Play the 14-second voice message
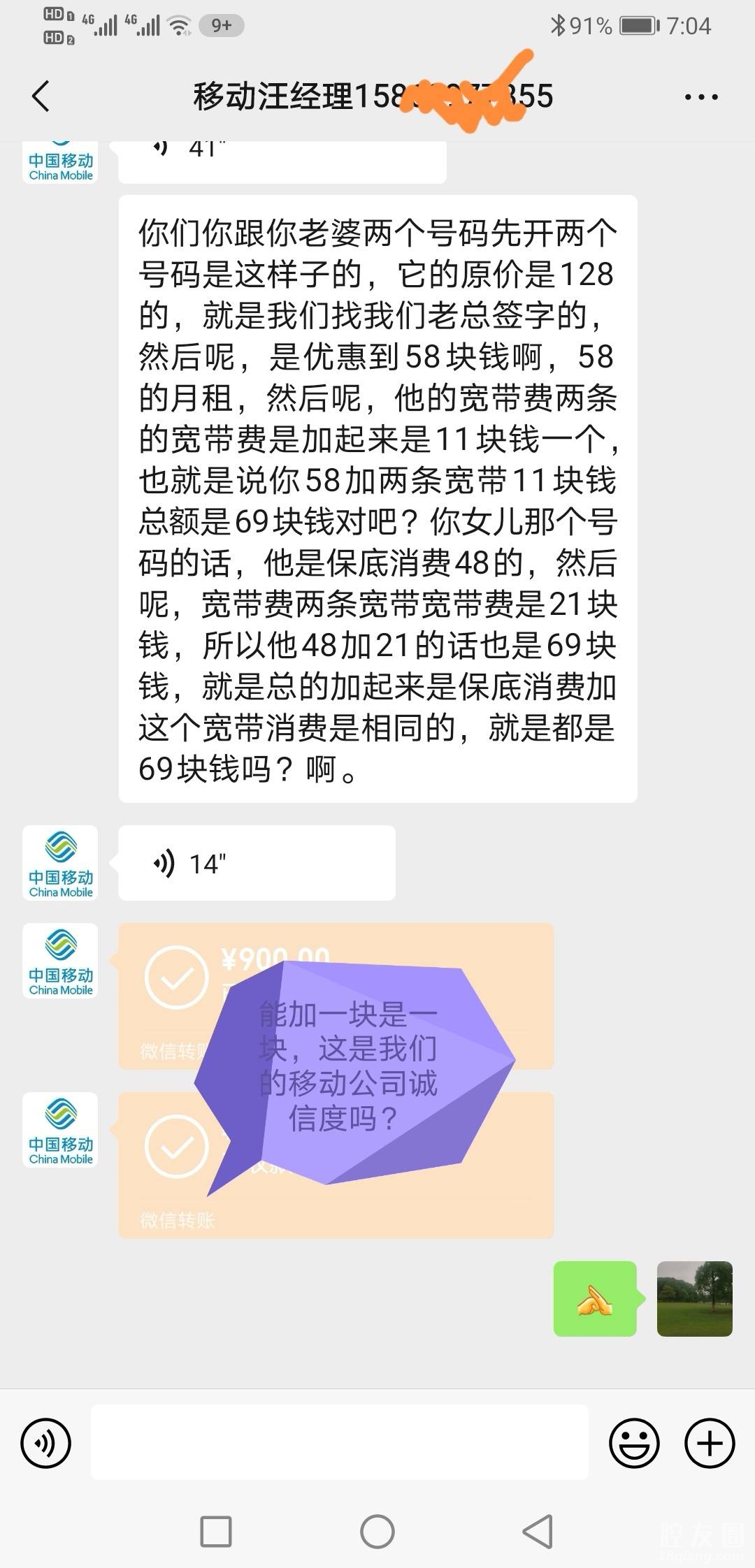Viewport: 755px width, 1568px height. [x=257, y=864]
